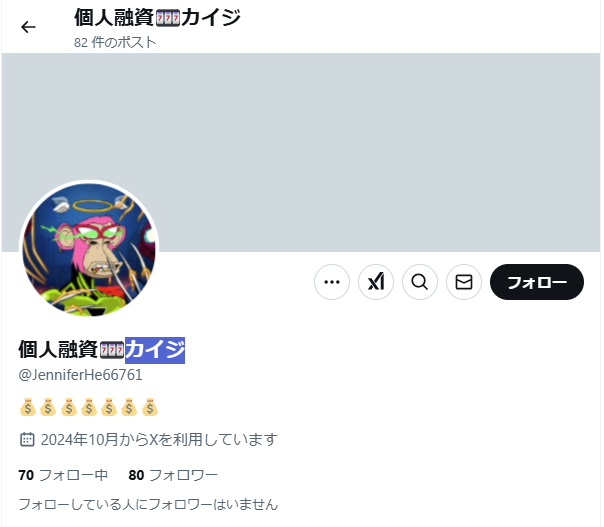Tap the Grok icon button
604x527 pixels.
click(x=376, y=282)
